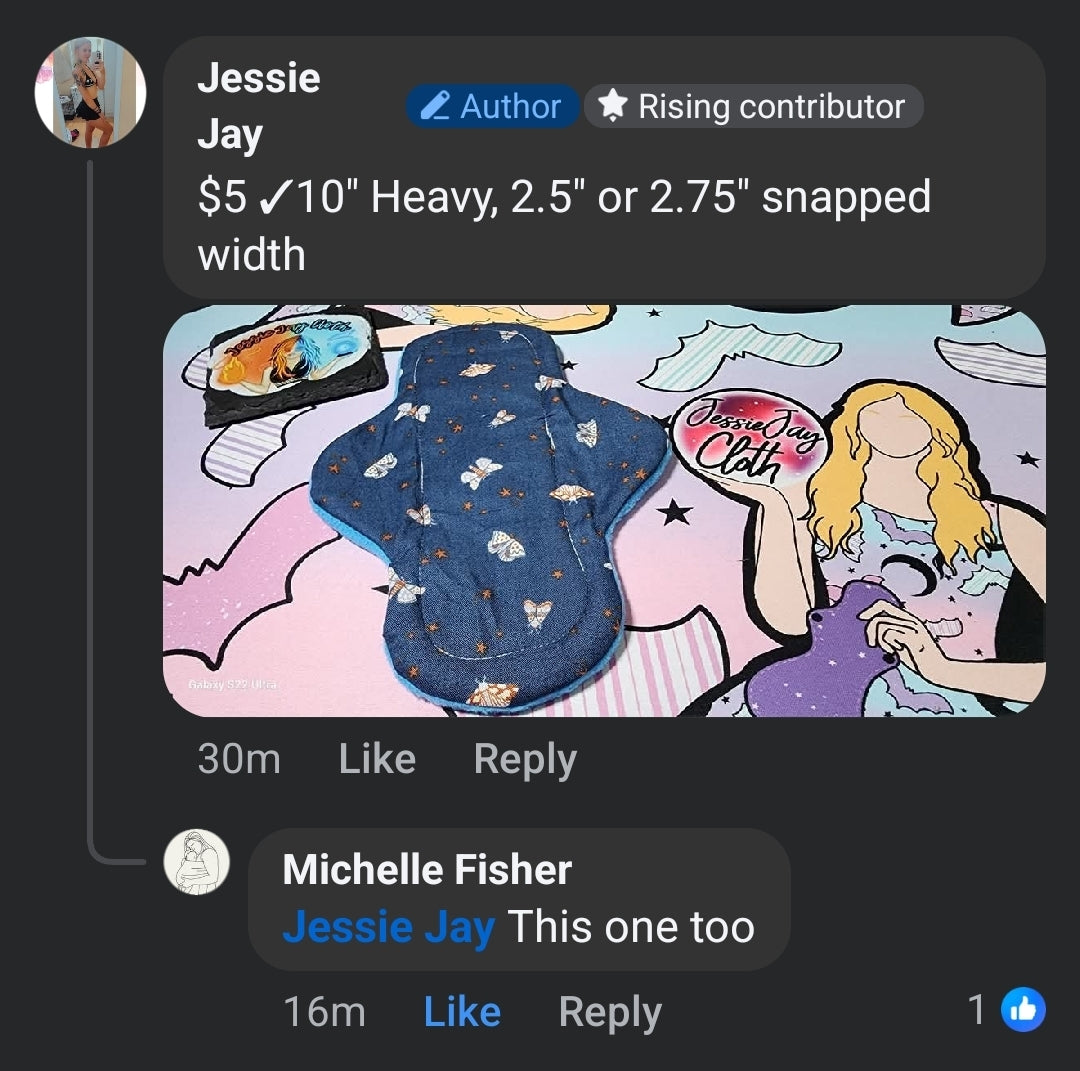Tap the Jessie Jay mention in Michelle's reply
This screenshot has width=1080, height=1071.
point(388,927)
